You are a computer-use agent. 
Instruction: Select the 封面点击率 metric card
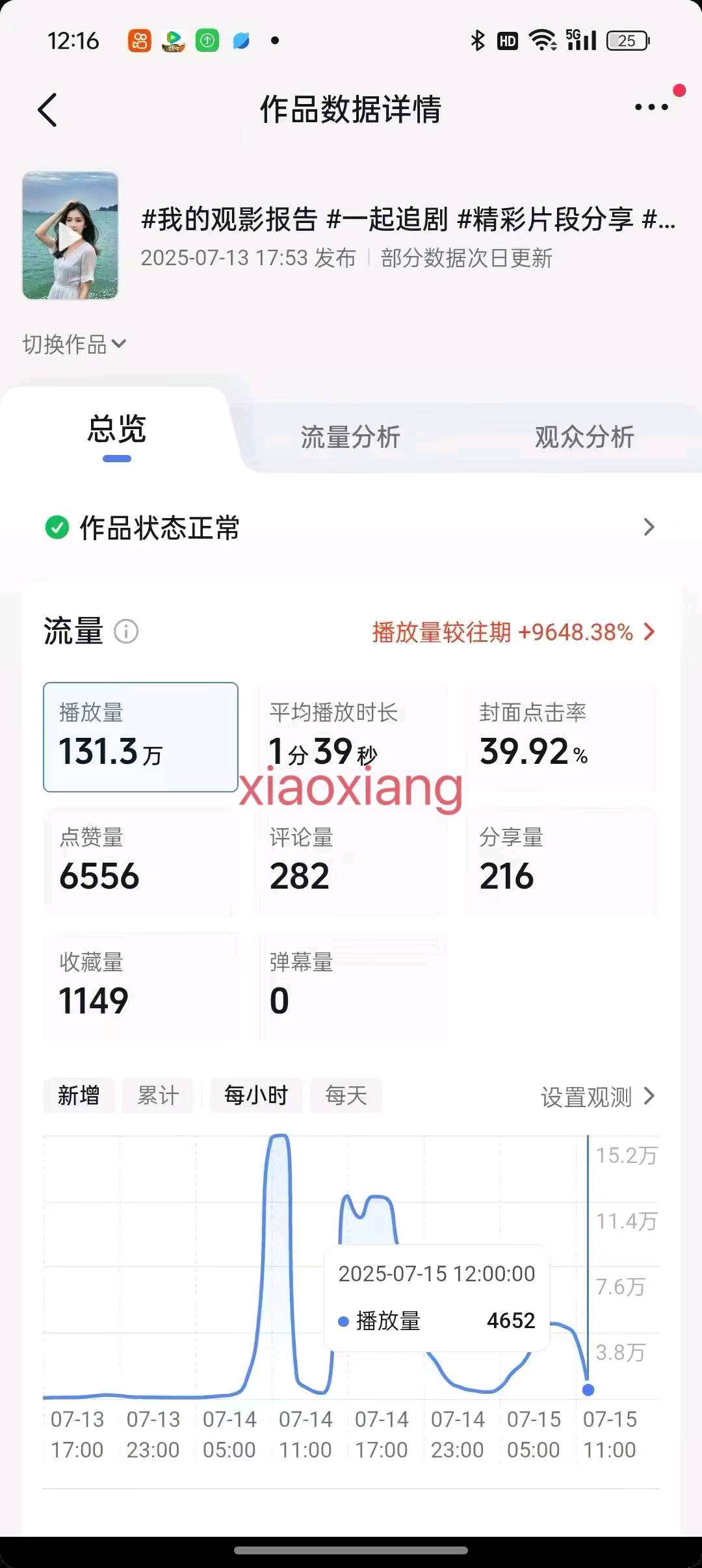click(560, 737)
